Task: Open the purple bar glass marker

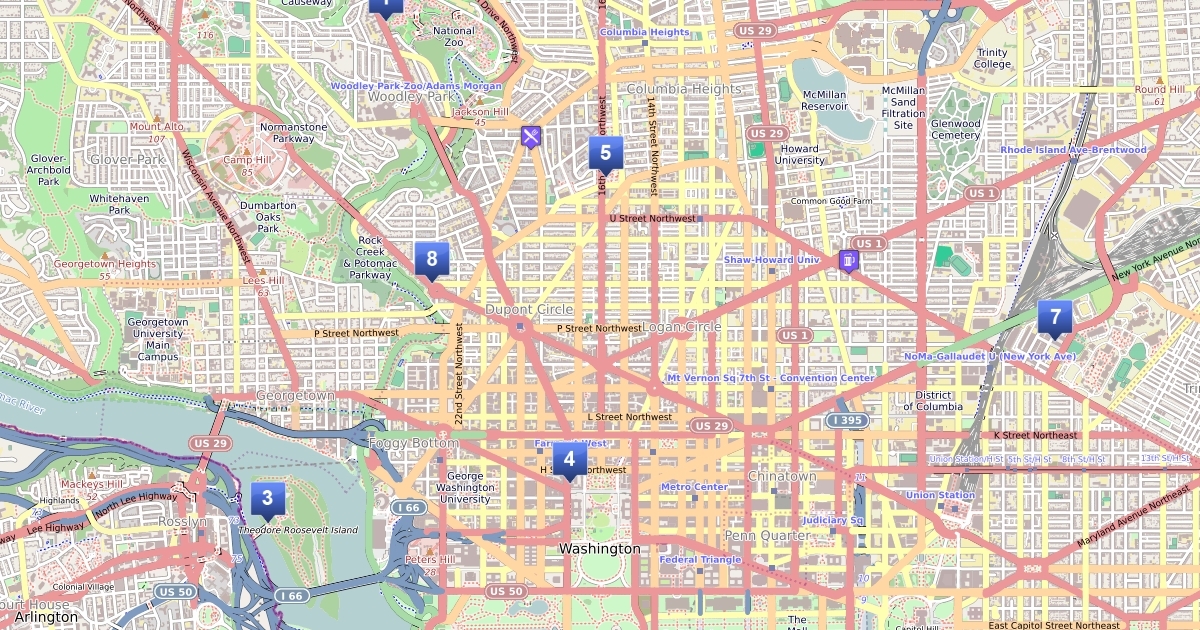Action: [849, 261]
